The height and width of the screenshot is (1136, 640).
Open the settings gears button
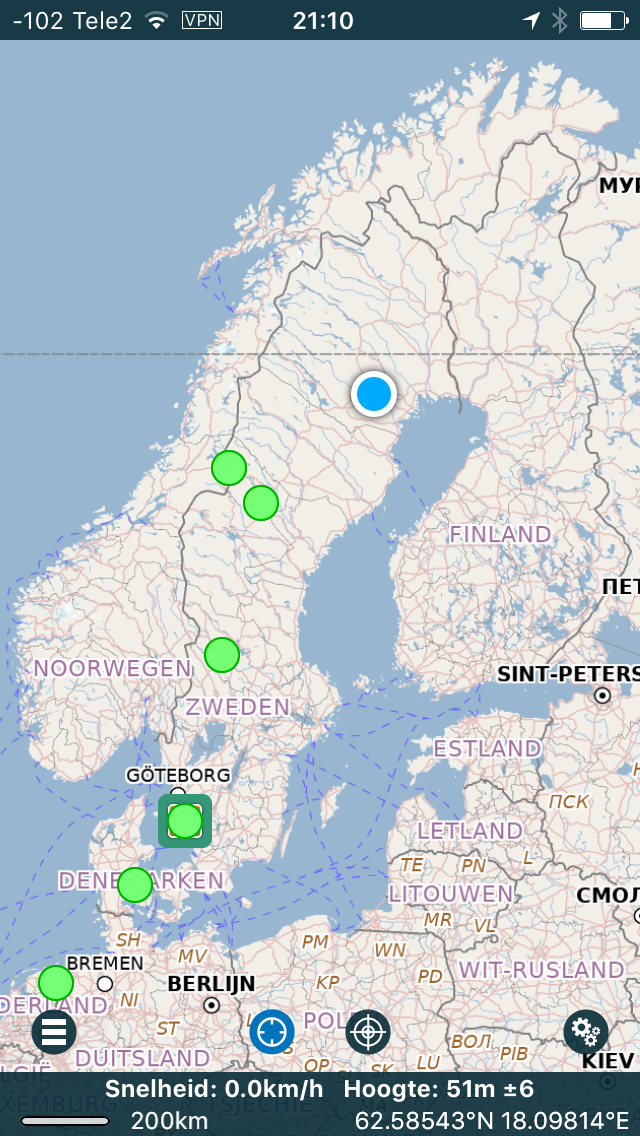586,1031
